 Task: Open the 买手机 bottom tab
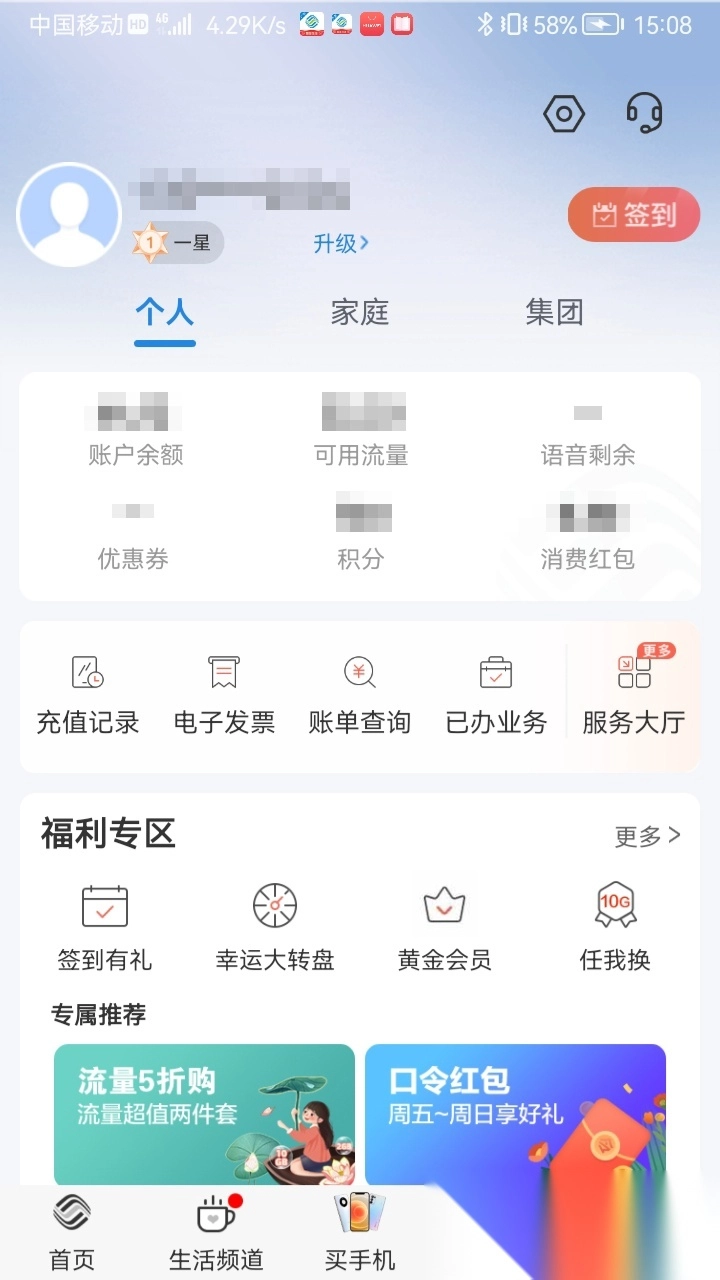click(360, 1233)
